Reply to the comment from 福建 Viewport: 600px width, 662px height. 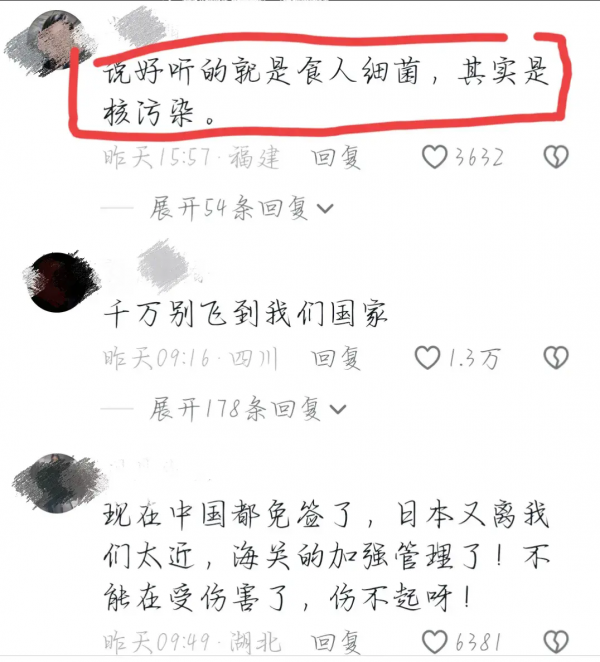click(337, 158)
